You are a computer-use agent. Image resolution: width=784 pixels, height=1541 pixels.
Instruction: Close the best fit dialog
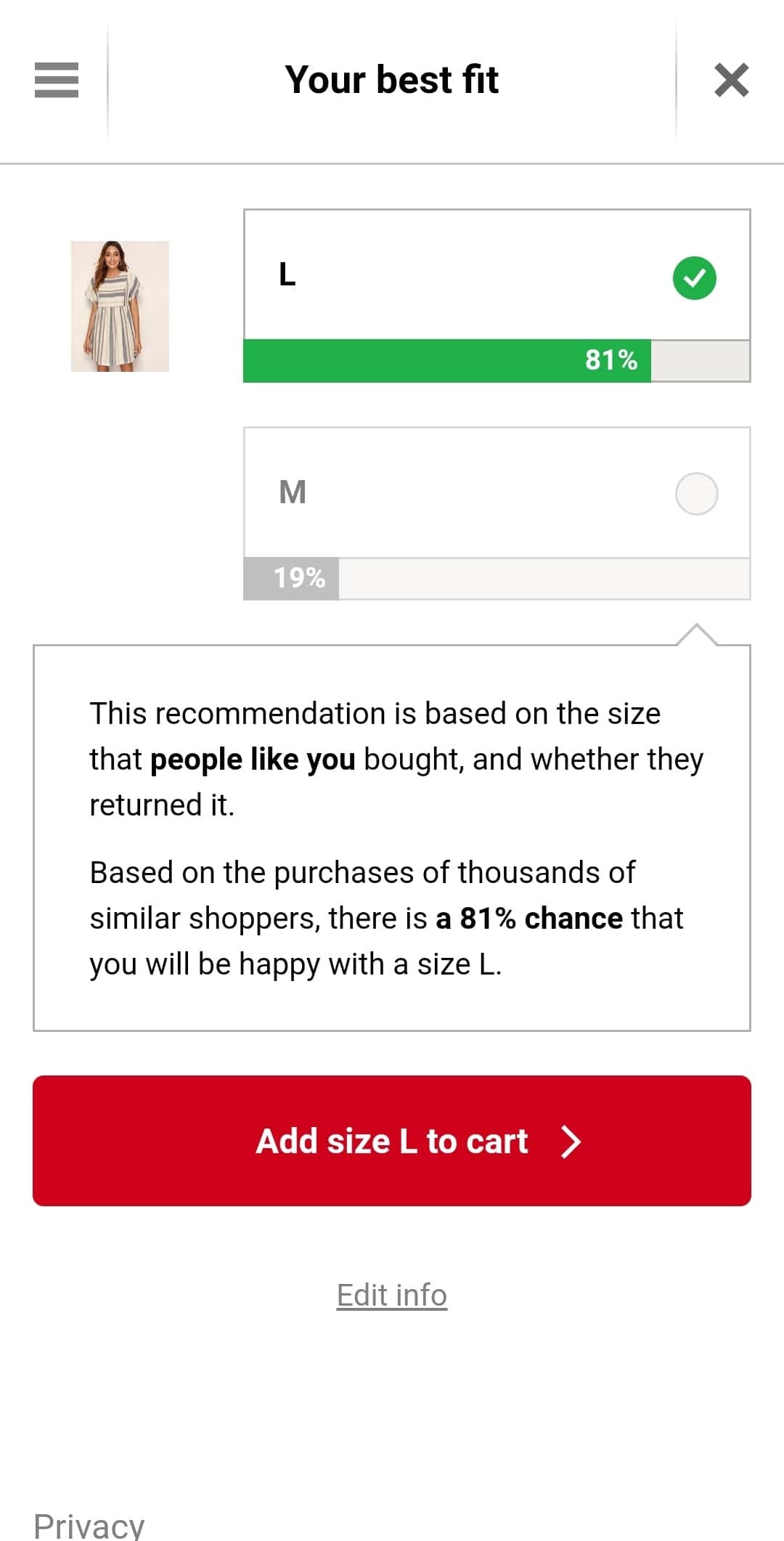pos(731,80)
